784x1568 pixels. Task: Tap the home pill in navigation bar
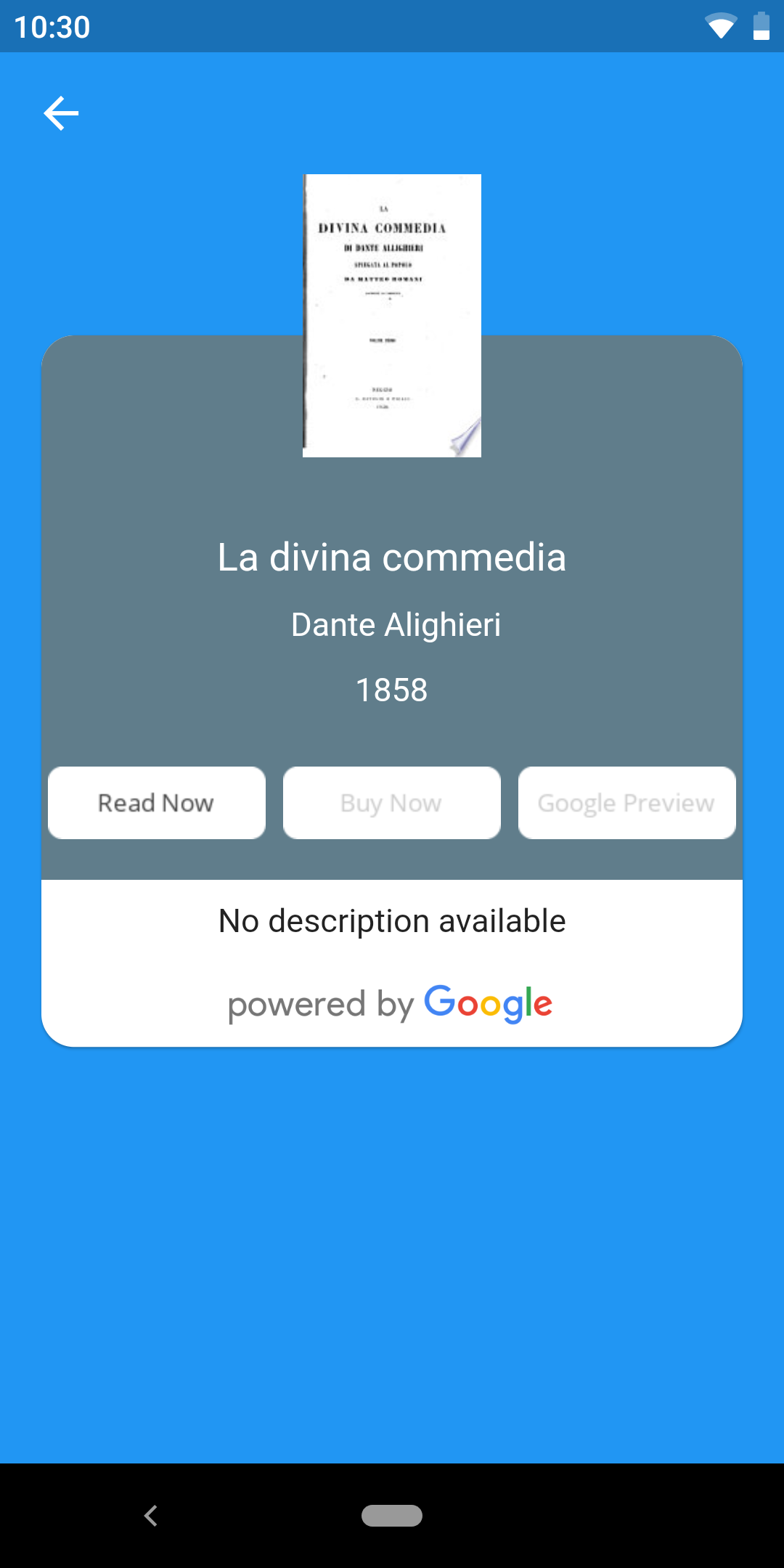[392, 1516]
